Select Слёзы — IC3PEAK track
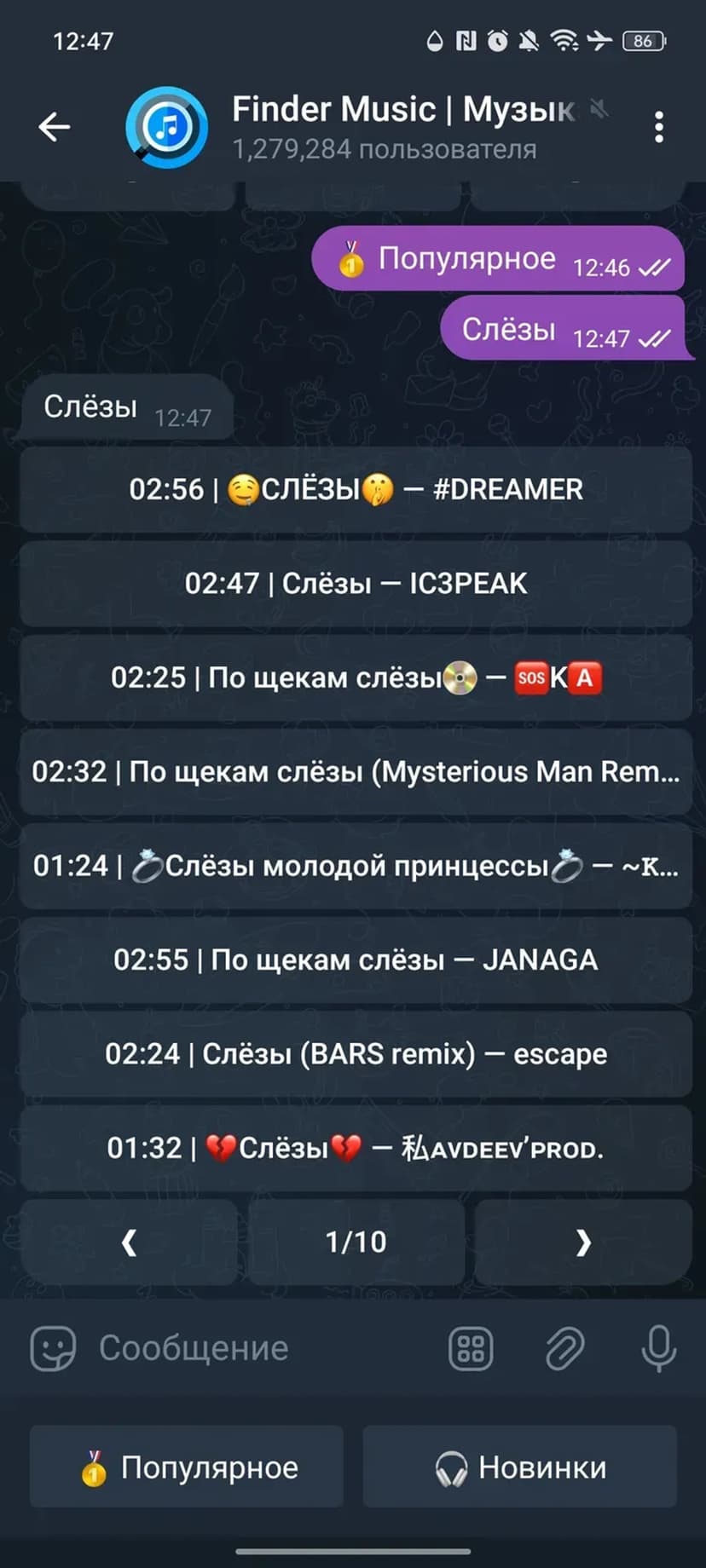Viewport: 706px width, 1568px height. [356, 584]
